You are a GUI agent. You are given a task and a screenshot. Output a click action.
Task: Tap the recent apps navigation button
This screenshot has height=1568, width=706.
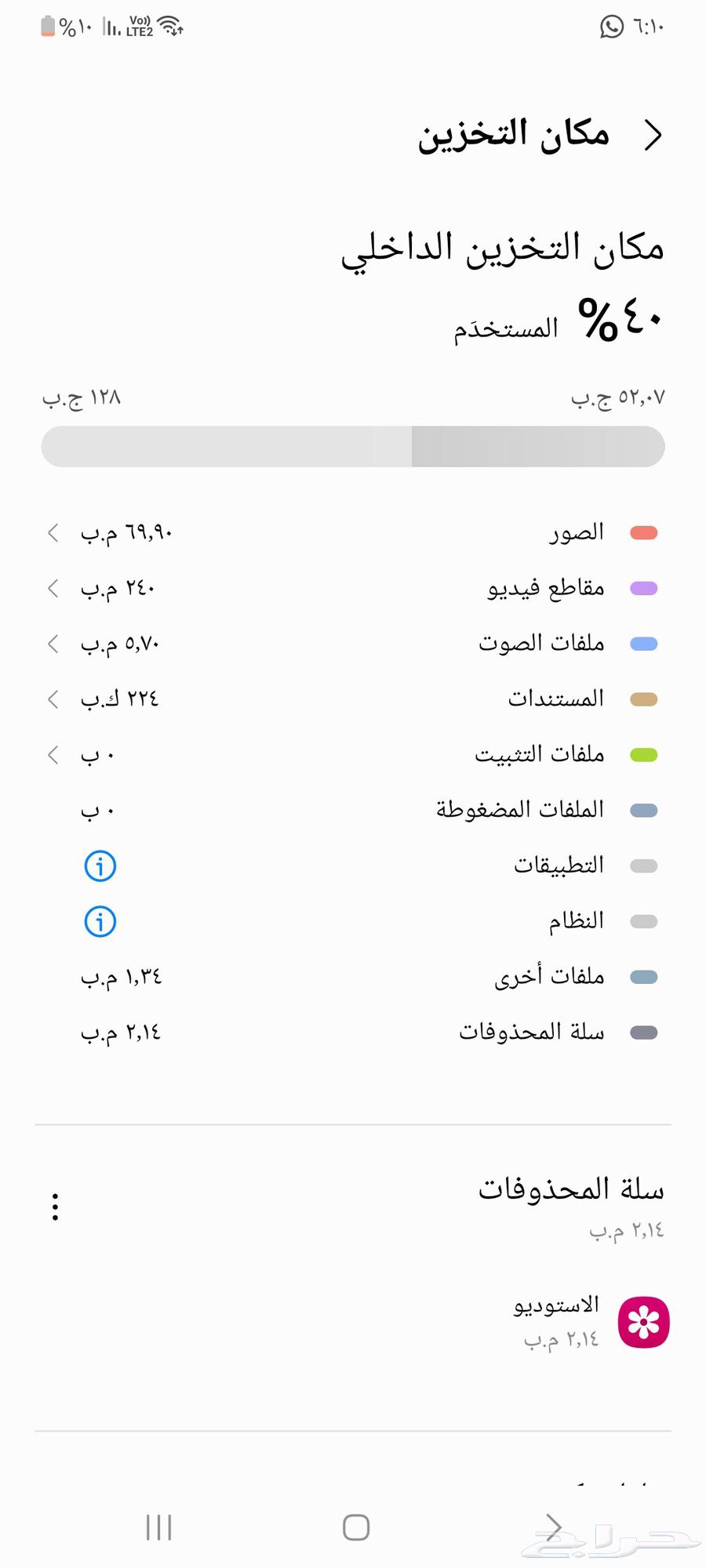click(158, 1527)
